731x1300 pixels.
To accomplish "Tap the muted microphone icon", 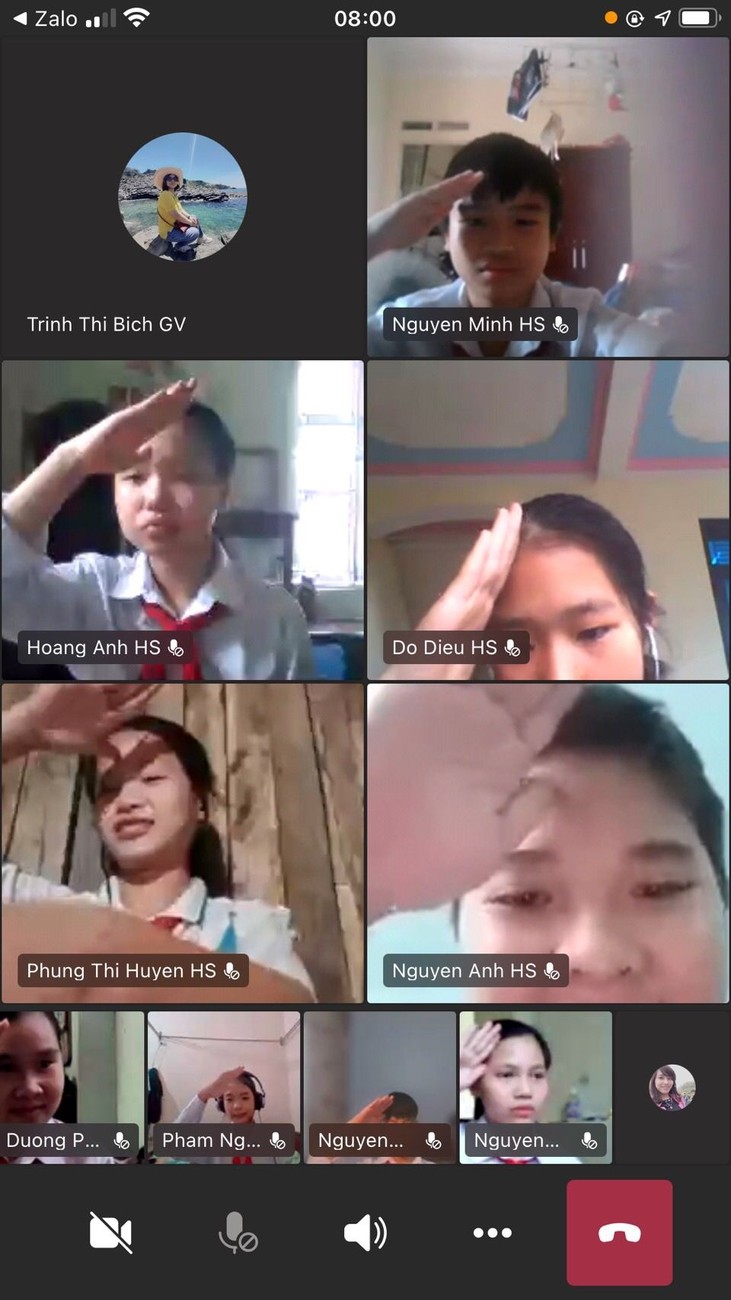I will click(x=238, y=1232).
